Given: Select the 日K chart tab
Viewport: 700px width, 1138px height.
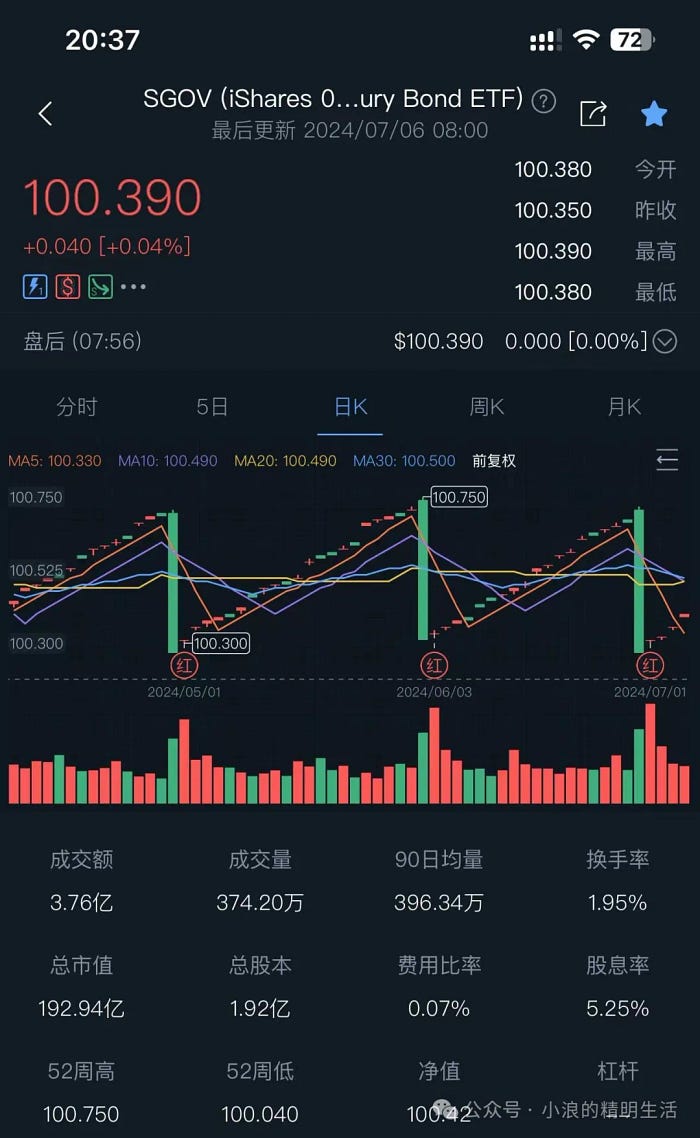Looking at the screenshot, I should [350, 406].
